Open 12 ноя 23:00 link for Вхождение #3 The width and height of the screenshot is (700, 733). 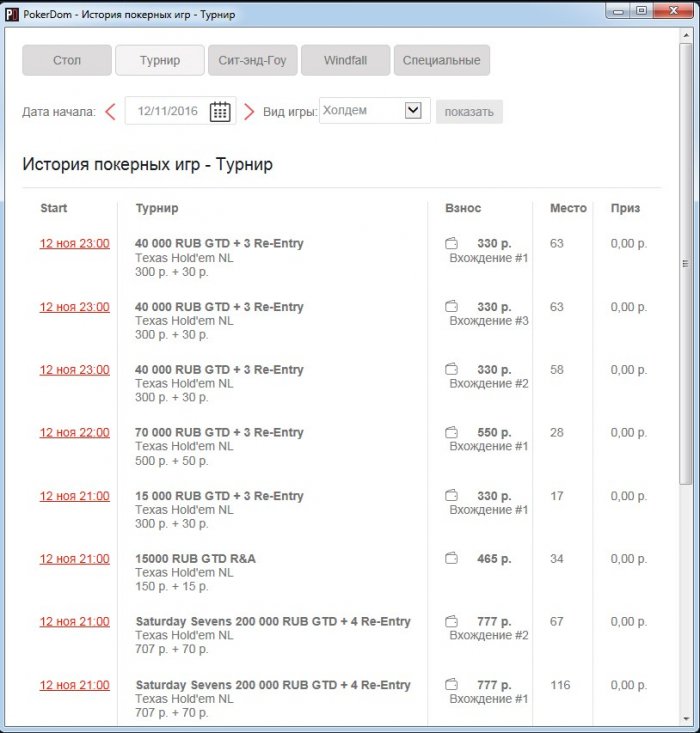pos(74,307)
